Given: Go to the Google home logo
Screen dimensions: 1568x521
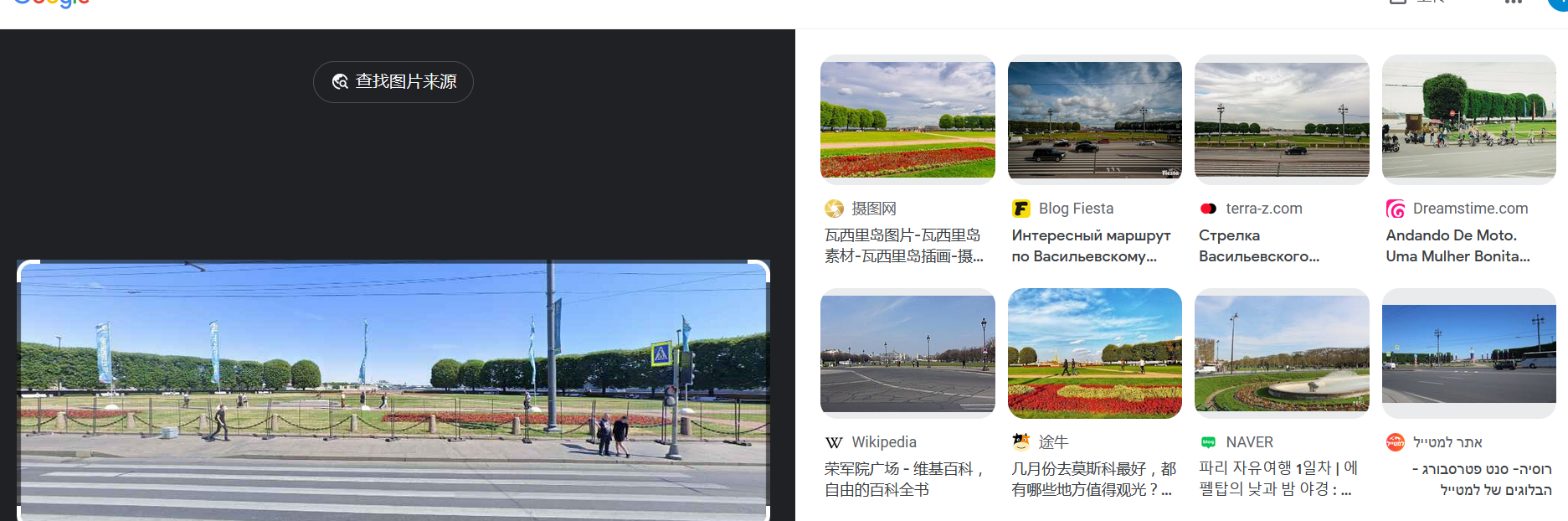Looking at the screenshot, I should (x=52, y=4).
